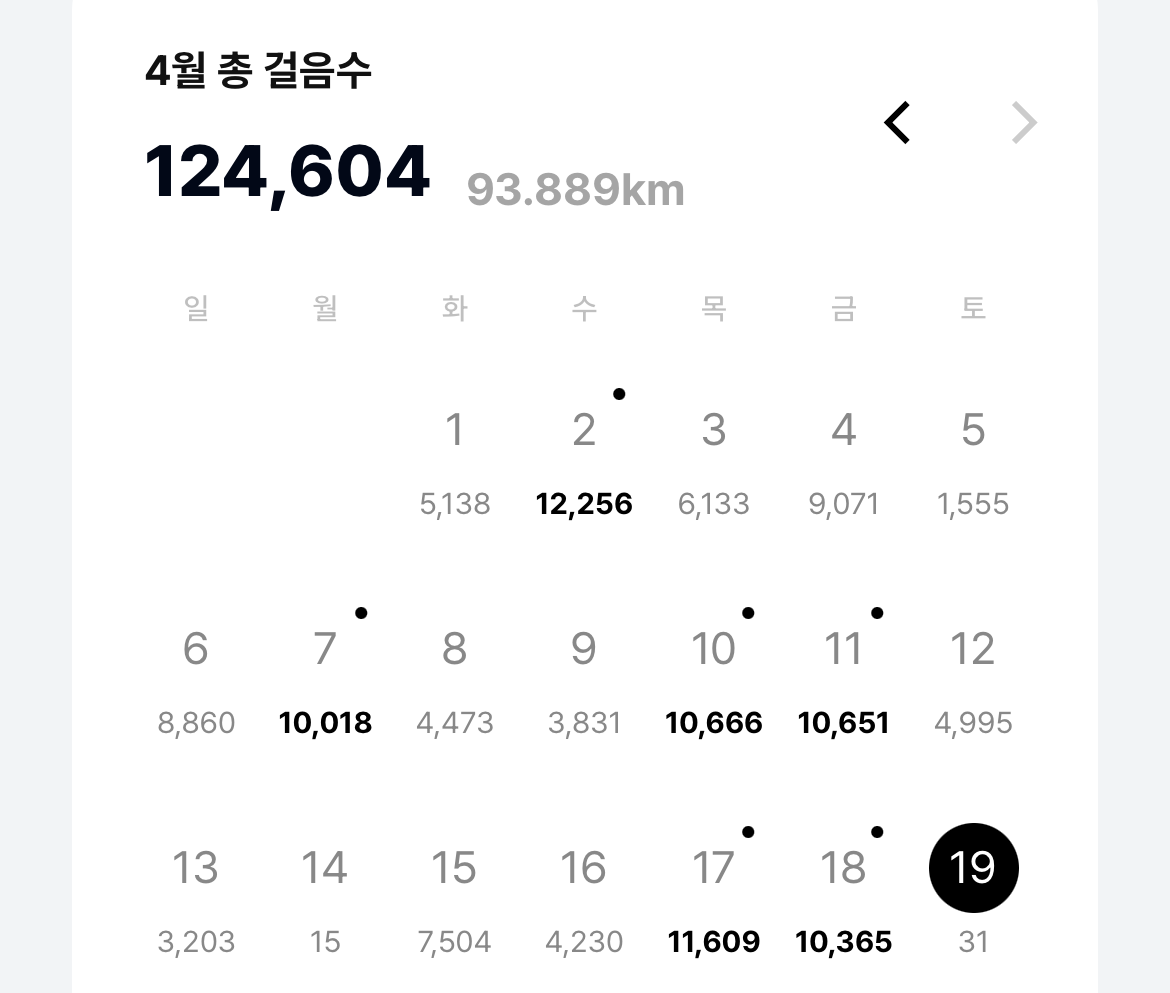Screen dimensions: 1170x993
Task: Choose April 4 showing 9,071 steps
Action: coord(843,463)
